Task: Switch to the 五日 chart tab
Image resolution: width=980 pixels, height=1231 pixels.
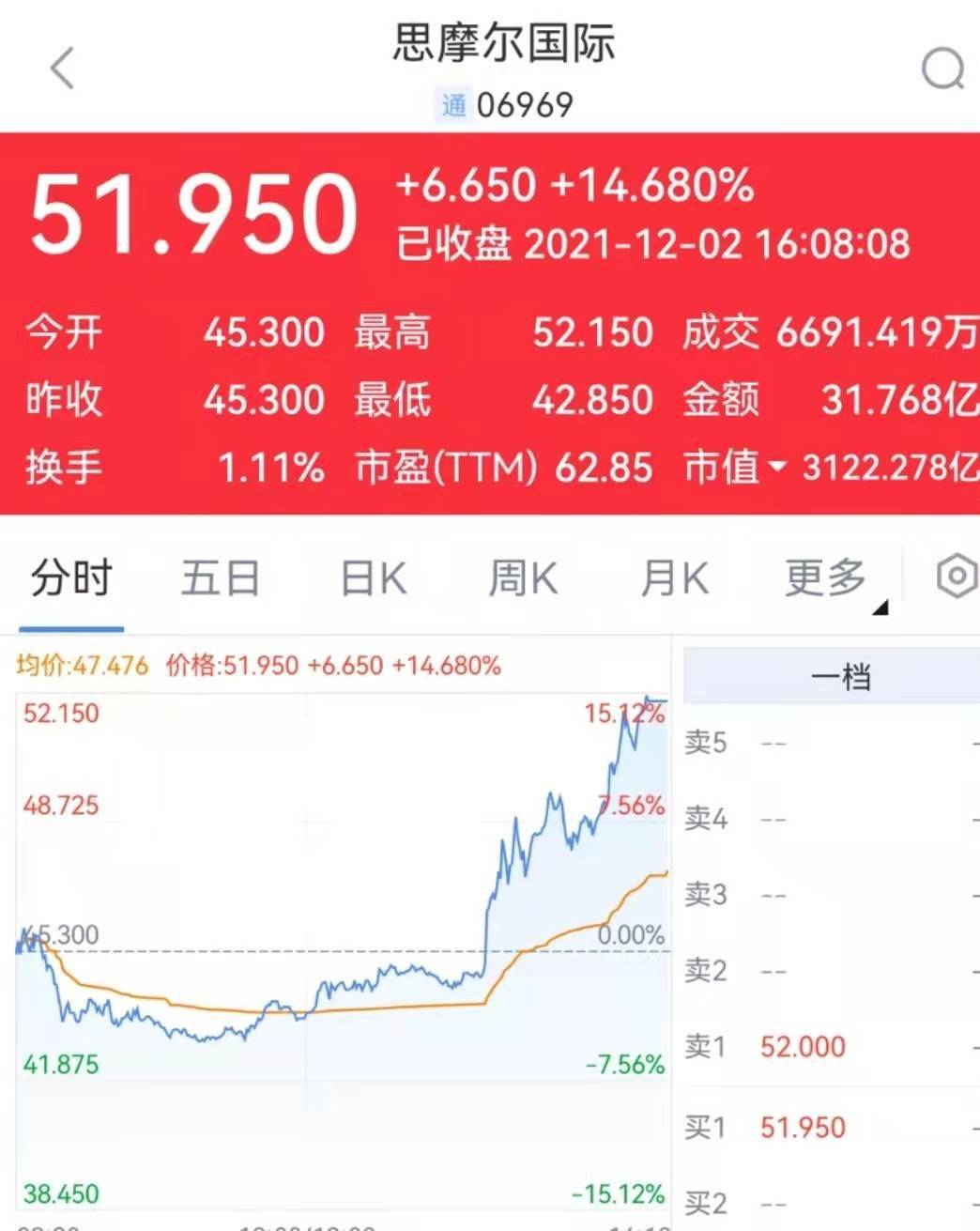Action: click(221, 577)
